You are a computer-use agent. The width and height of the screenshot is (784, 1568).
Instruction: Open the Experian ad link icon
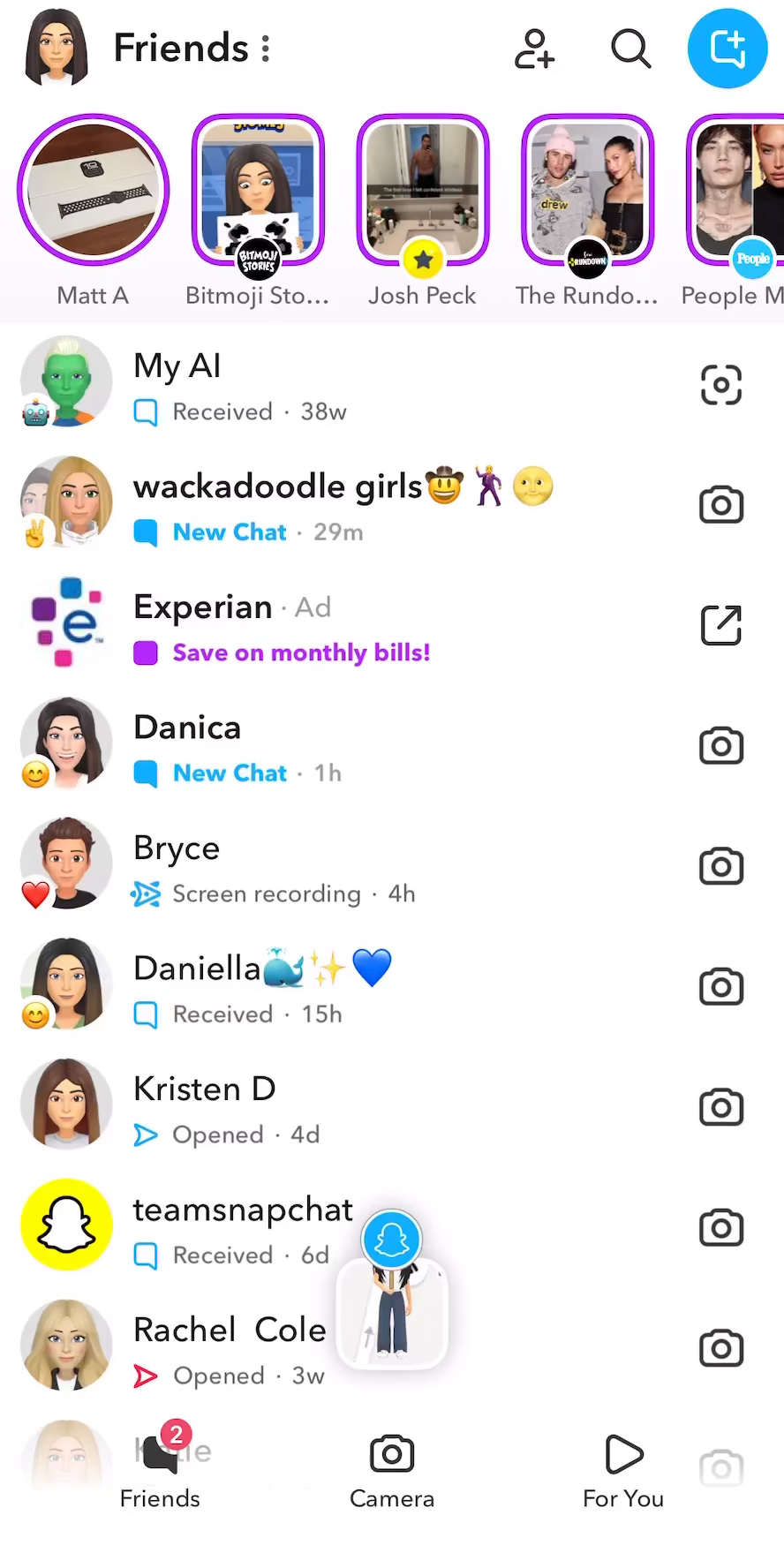(720, 626)
